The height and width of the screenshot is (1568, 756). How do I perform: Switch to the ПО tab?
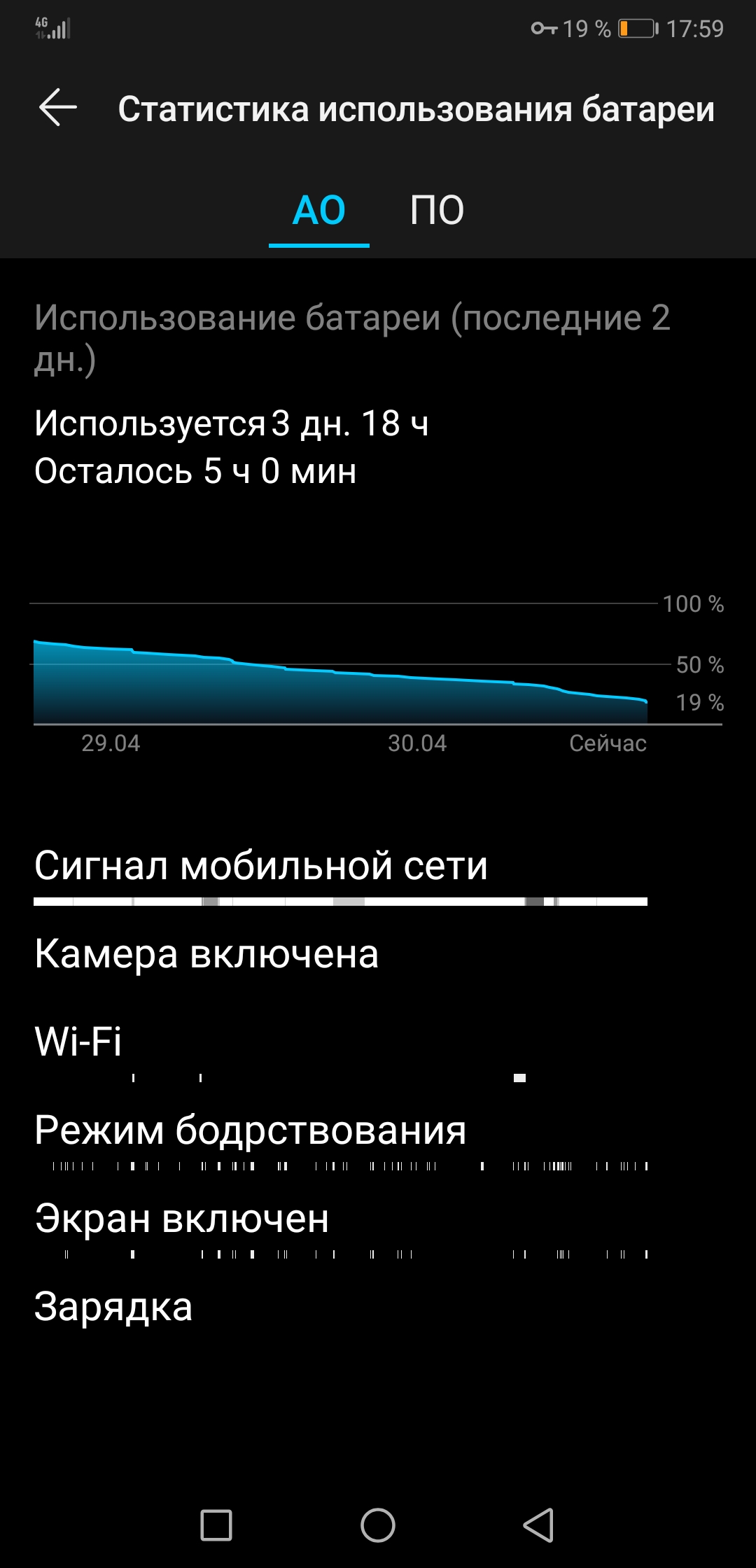pos(437,210)
